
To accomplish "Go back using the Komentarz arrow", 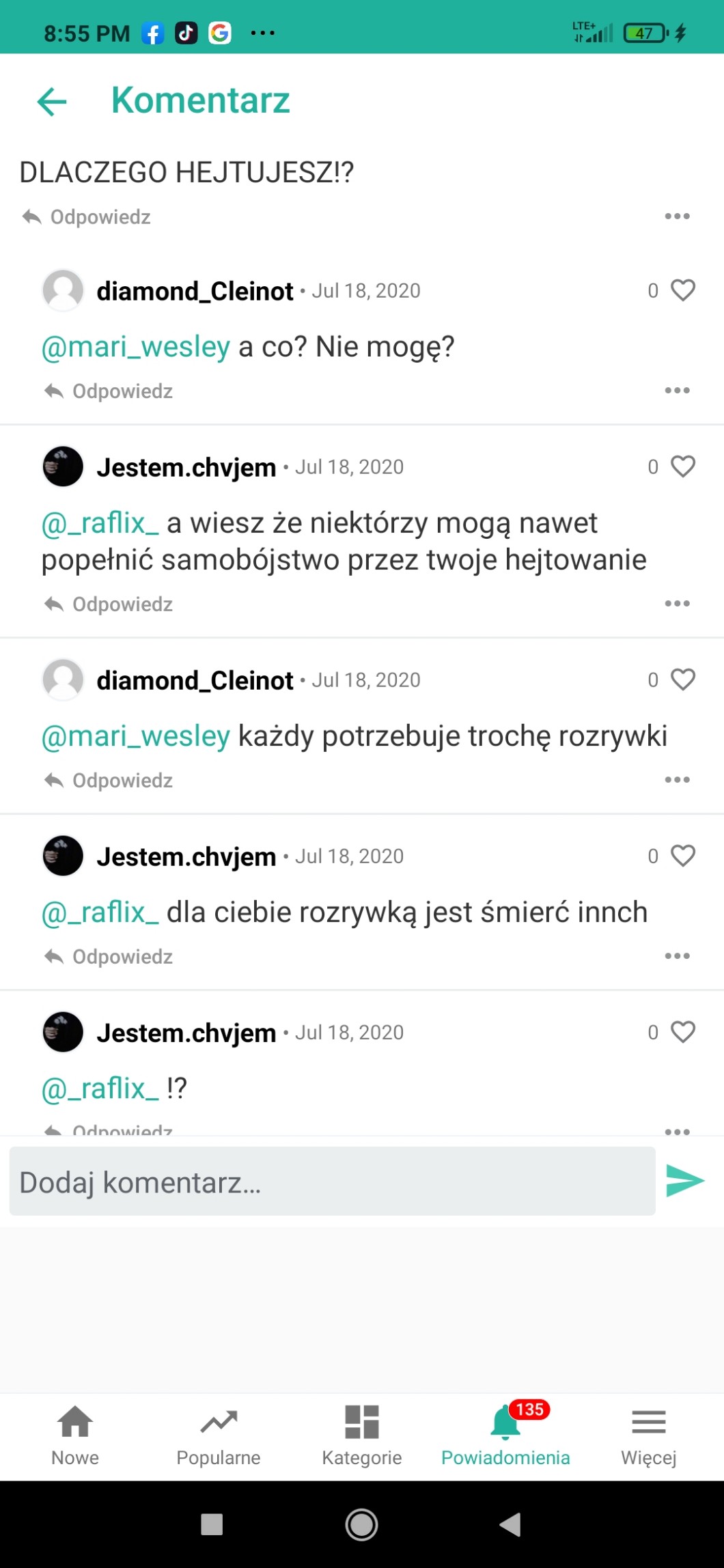I will coord(52,102).
